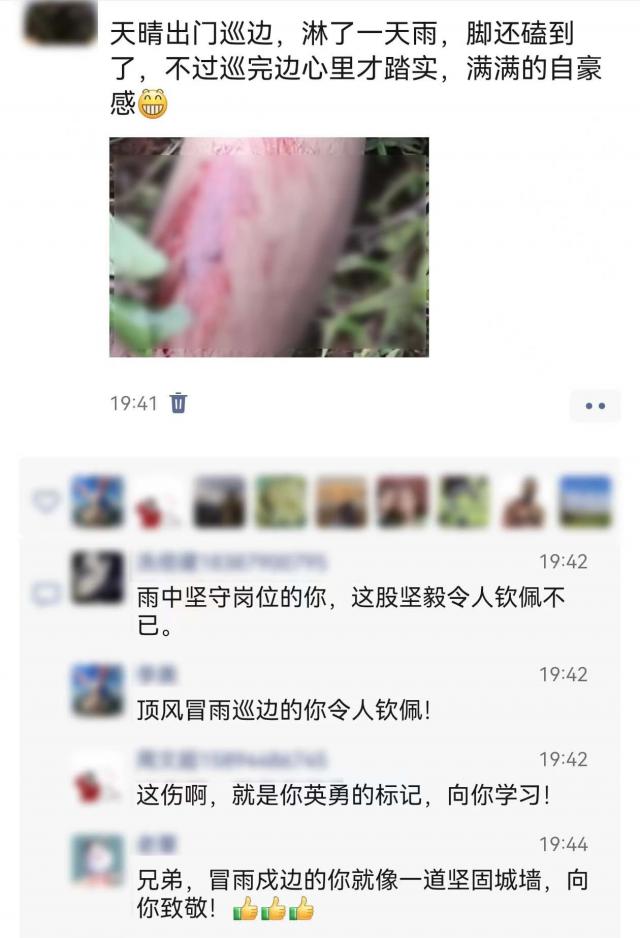Open the first avatar in the likes row
Image resolution: width=640 pixels, height=938 pixels.
[x=97, y=501]
